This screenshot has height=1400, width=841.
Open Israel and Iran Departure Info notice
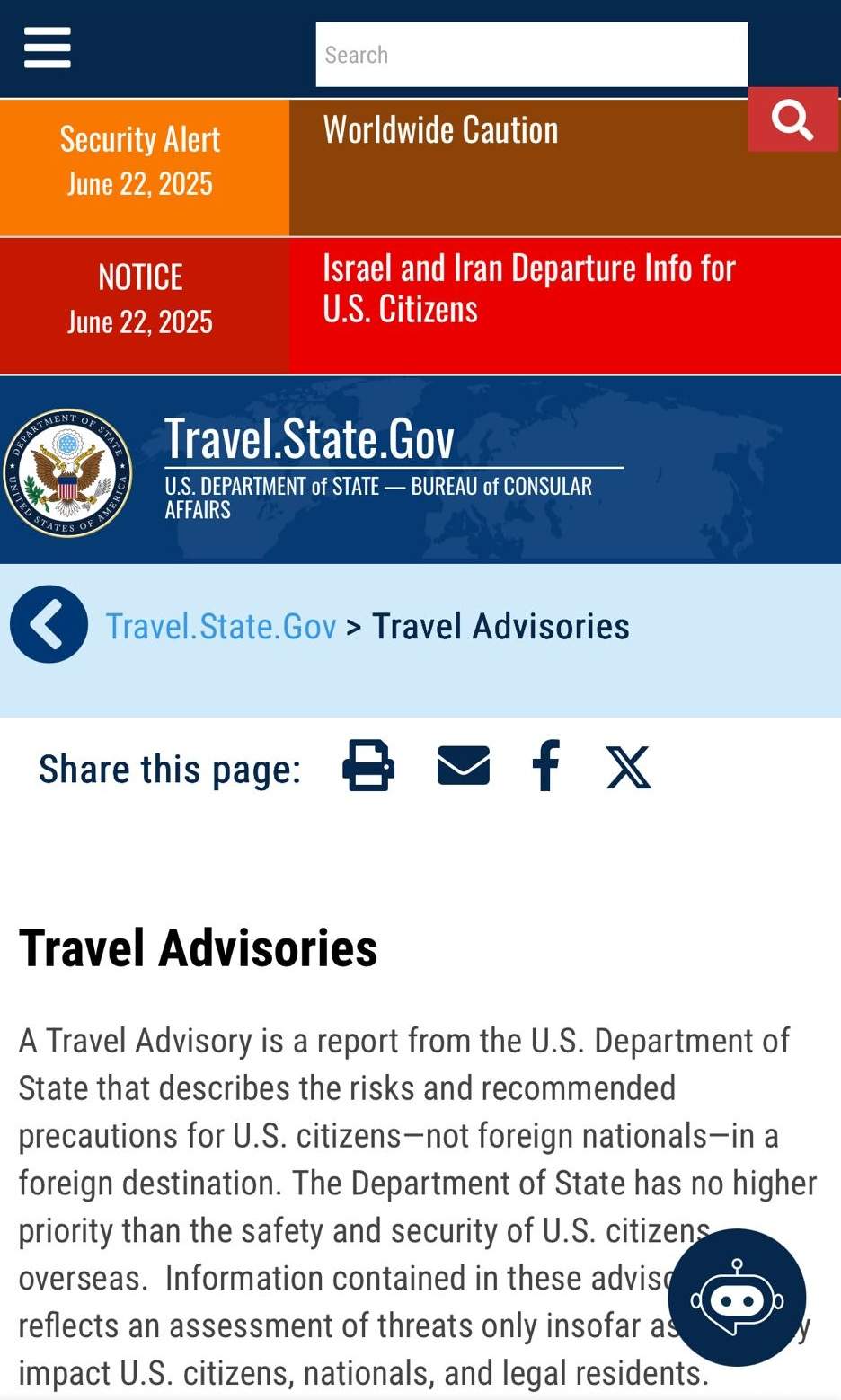click(528, 288)
